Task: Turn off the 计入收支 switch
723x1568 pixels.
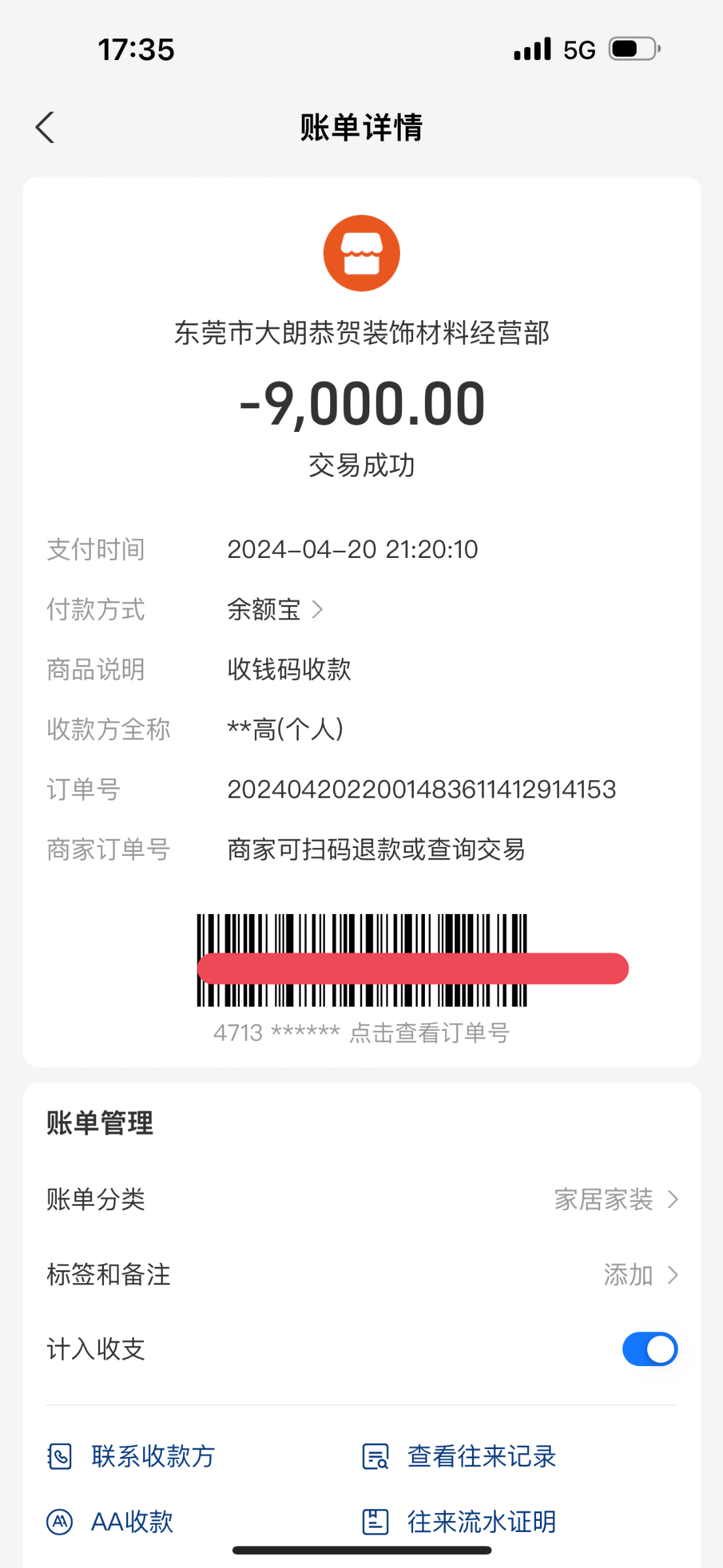Action: 650,1349
